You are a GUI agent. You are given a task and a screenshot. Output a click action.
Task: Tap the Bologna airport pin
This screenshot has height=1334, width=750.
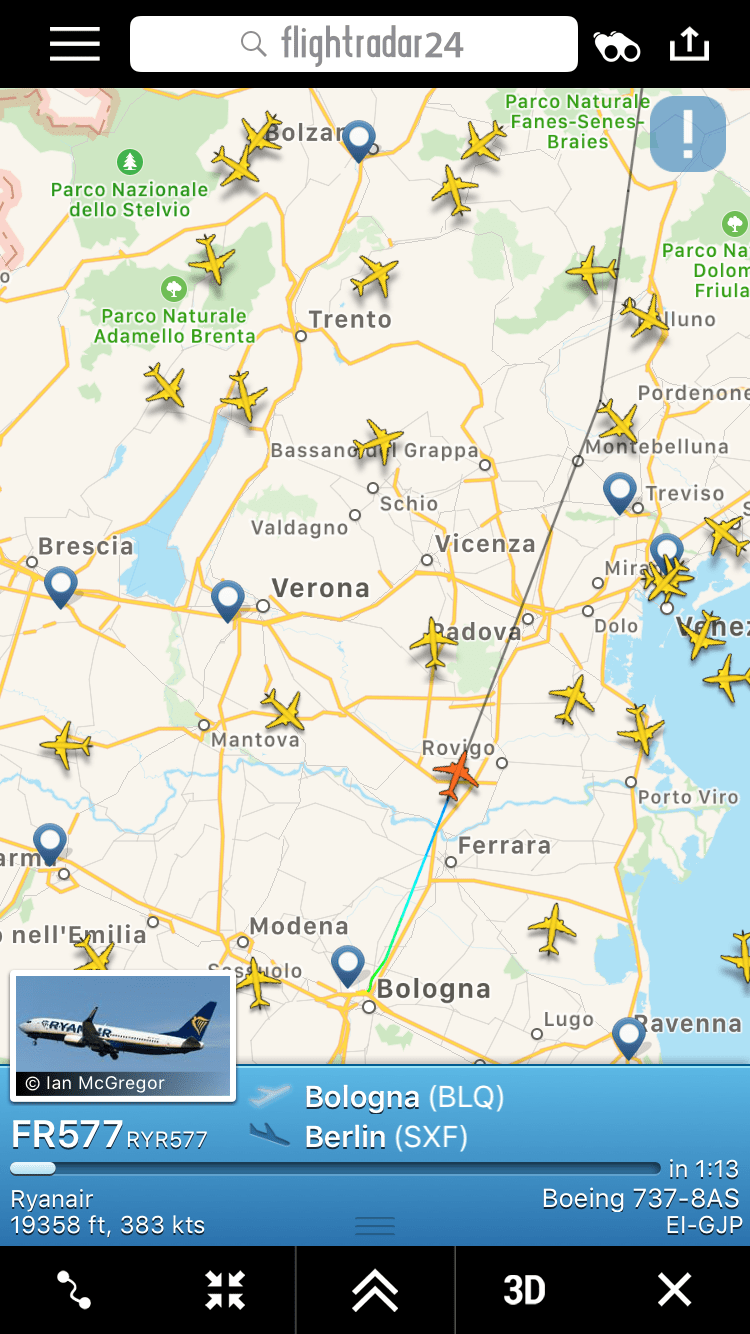(348, 965)
